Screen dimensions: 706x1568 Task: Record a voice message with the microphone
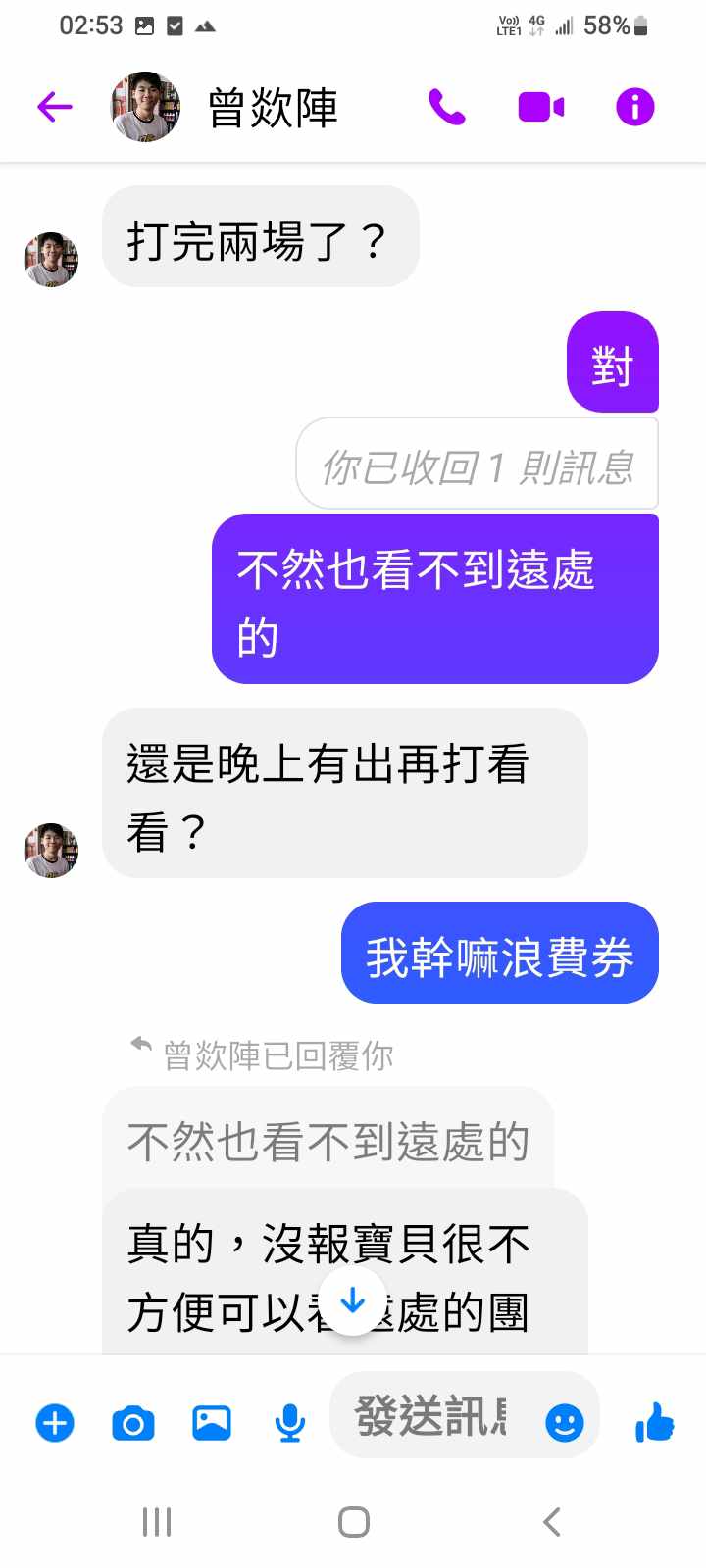(289, 1422)
